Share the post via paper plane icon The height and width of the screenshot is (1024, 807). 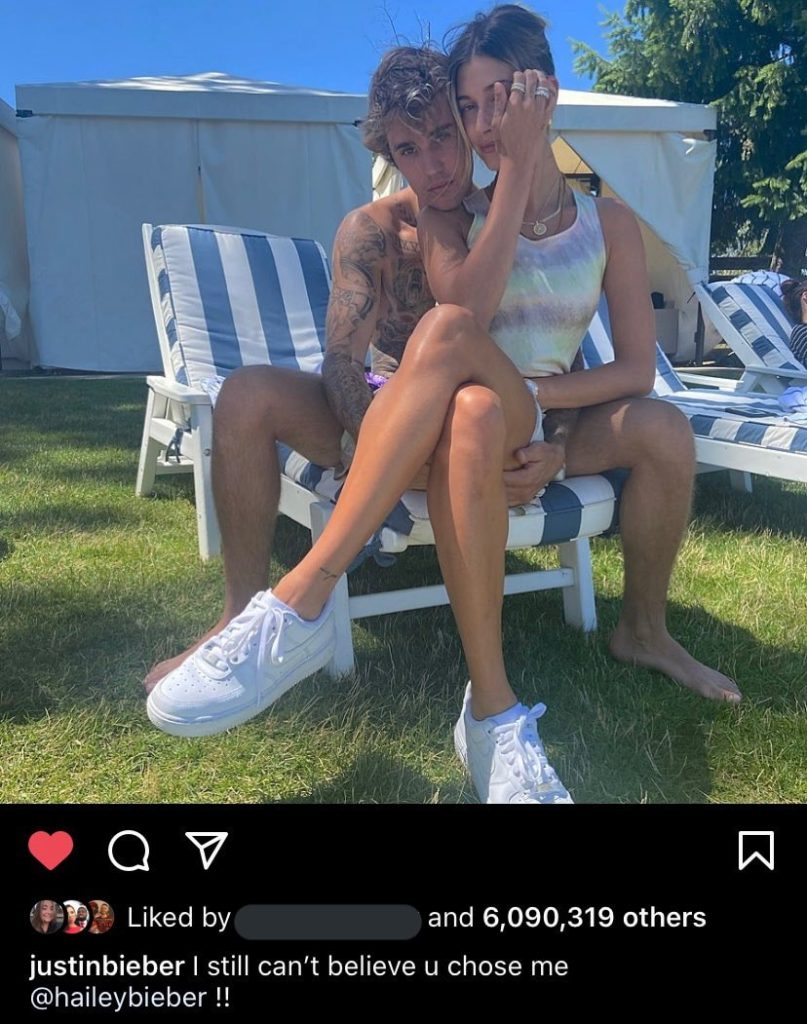pyautogui.click(x=206, y=850)
